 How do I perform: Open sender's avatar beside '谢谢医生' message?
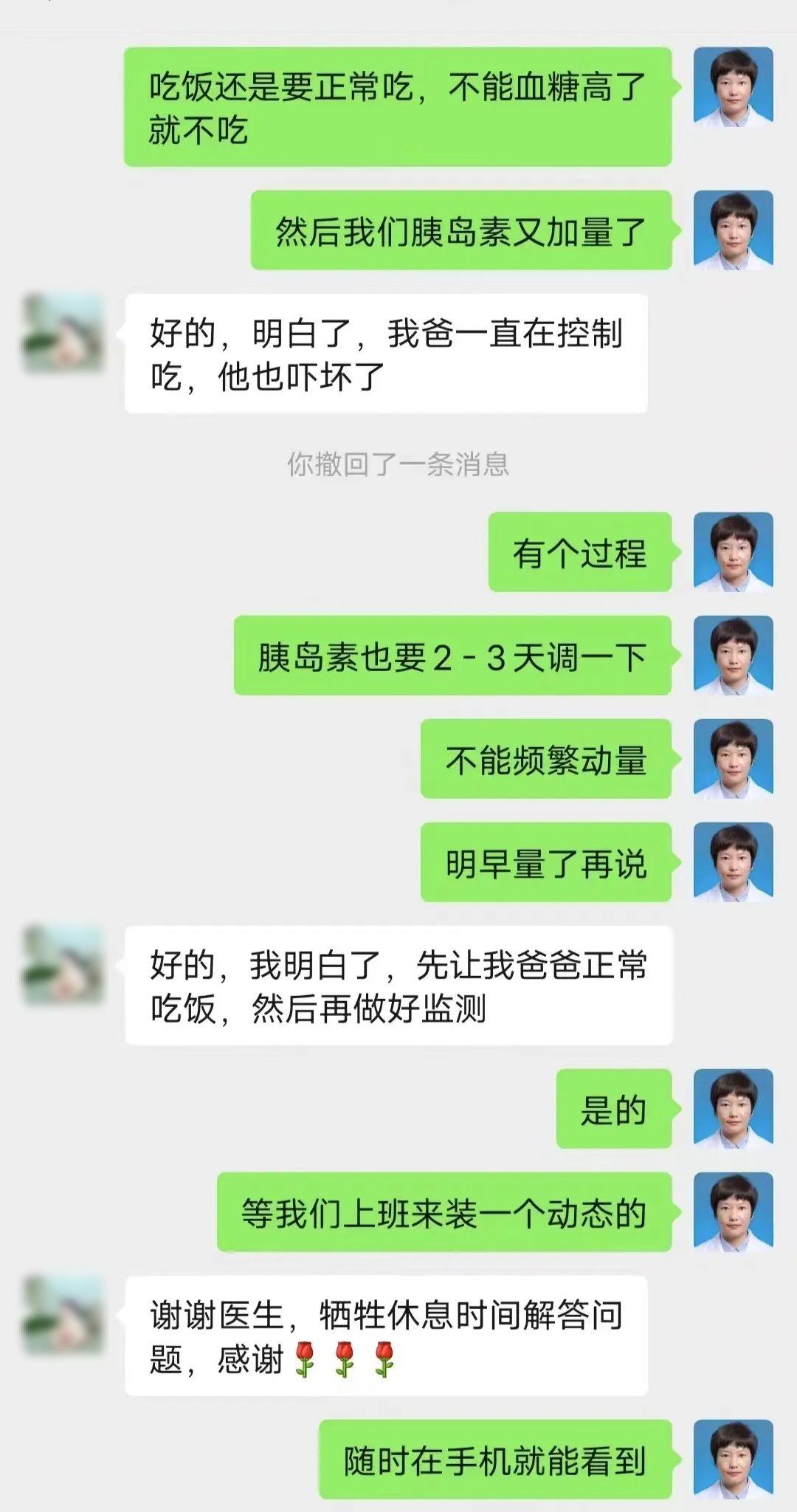63,1316
